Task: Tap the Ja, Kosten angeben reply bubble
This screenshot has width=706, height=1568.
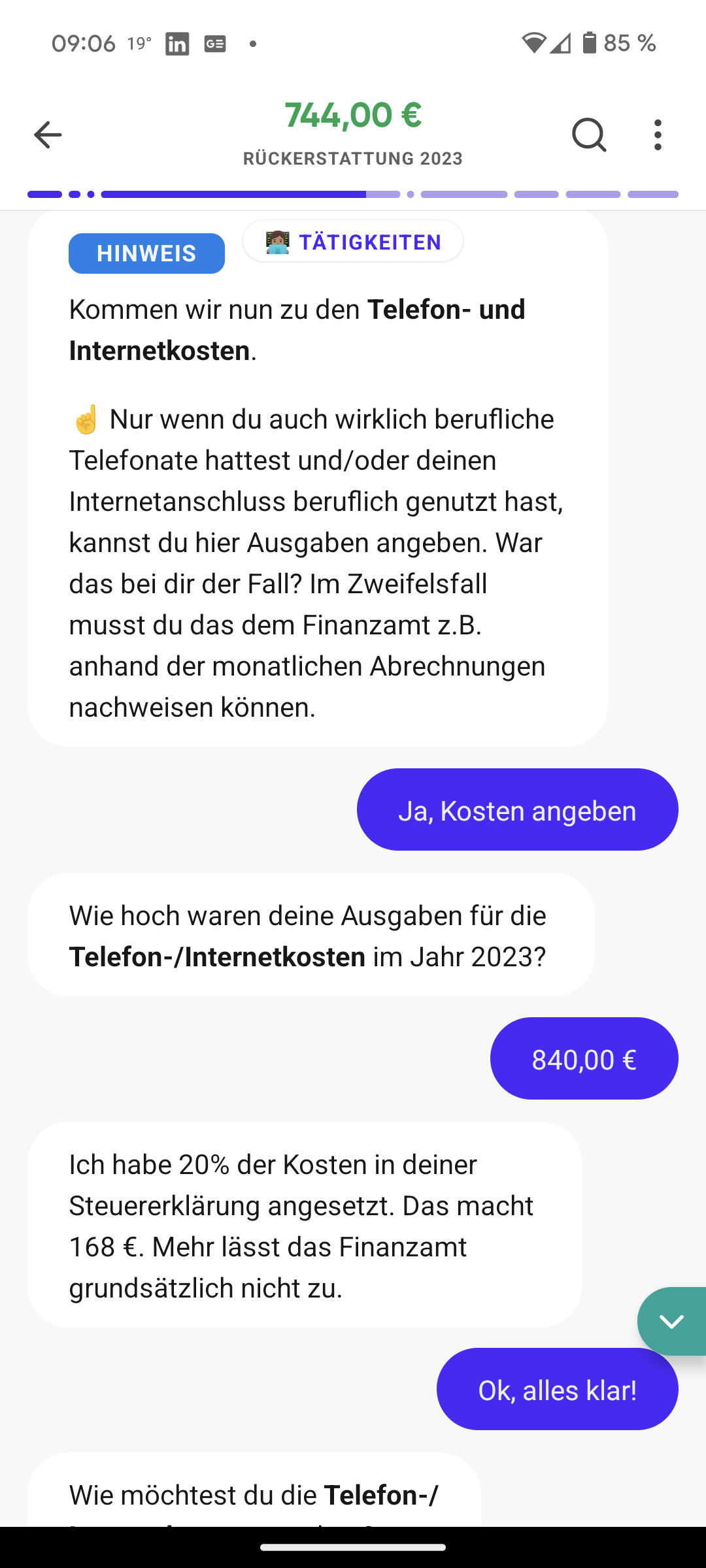Action: (x=517, y=809)
